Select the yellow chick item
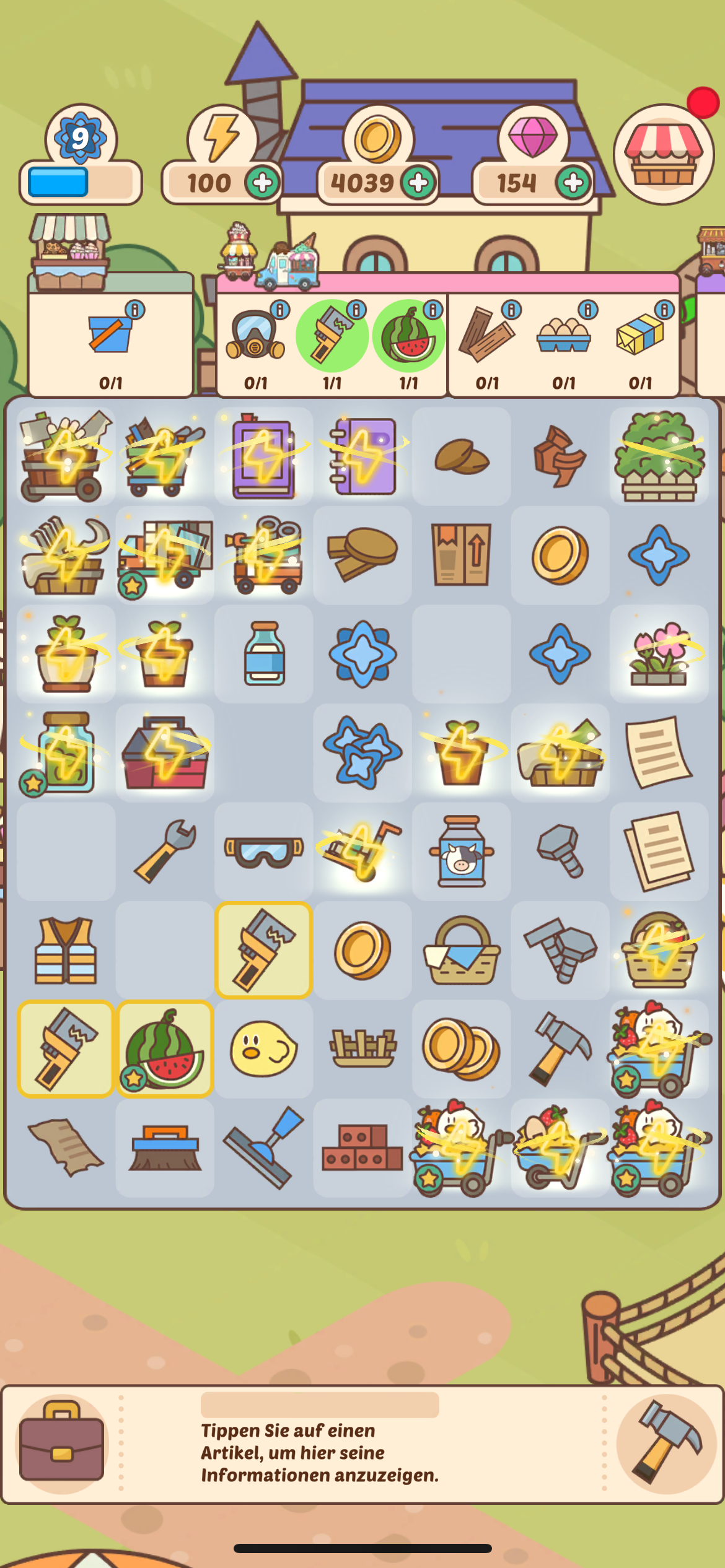The height and width of the screenshot is (1568, 725). click(x=263, y=1048)
